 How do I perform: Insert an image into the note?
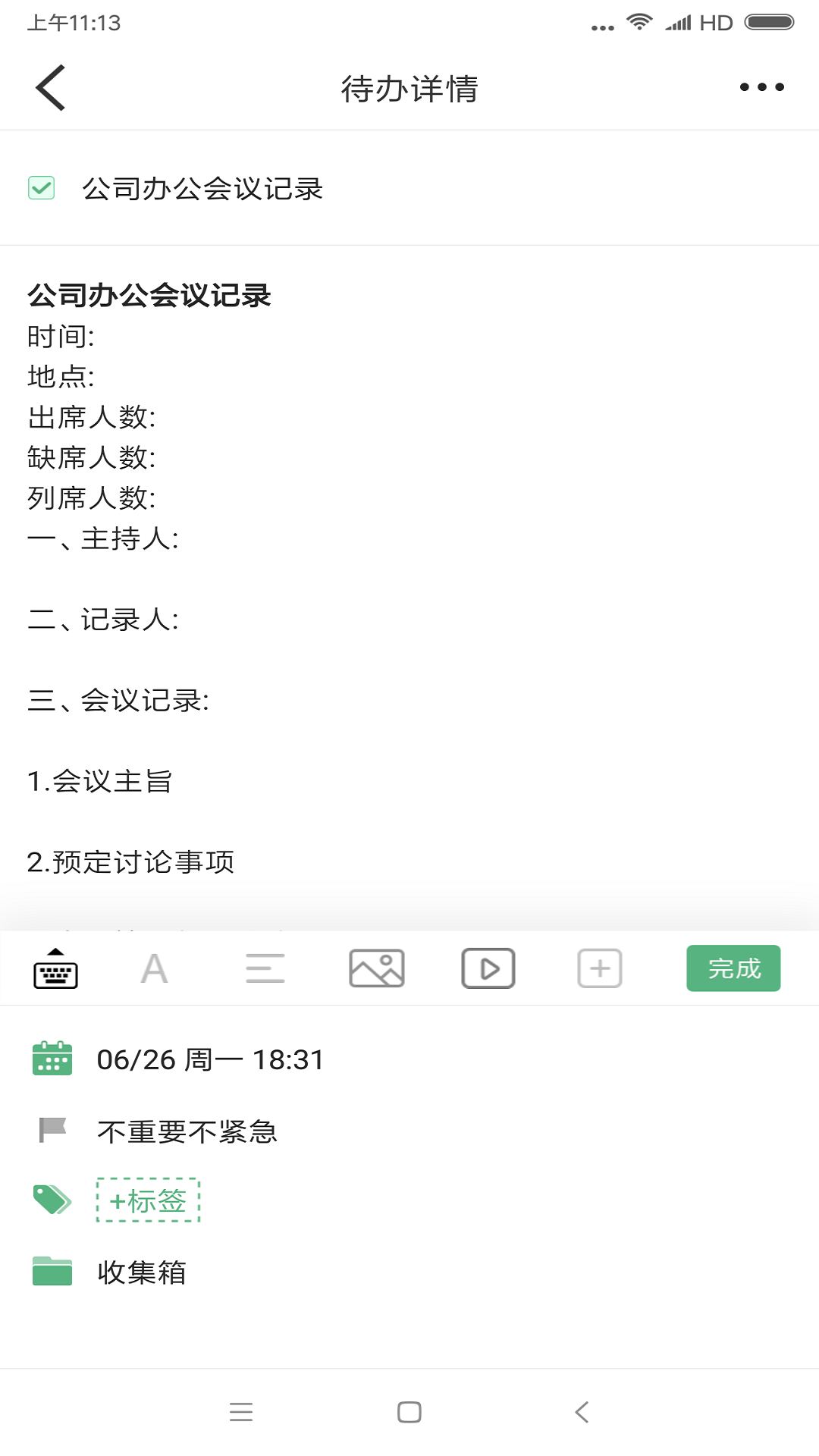[376, 968]
